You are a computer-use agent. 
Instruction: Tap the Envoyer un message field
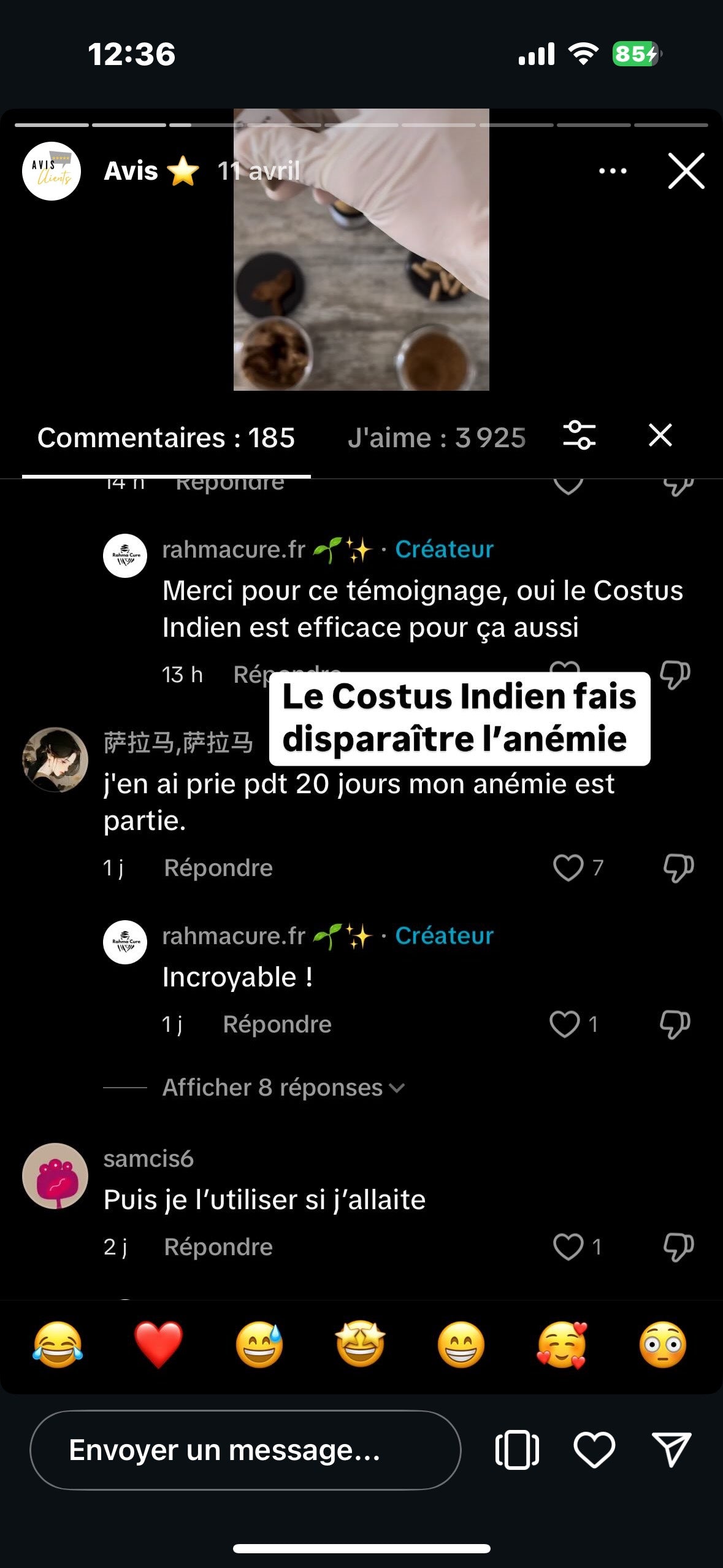click(245, 1450)
